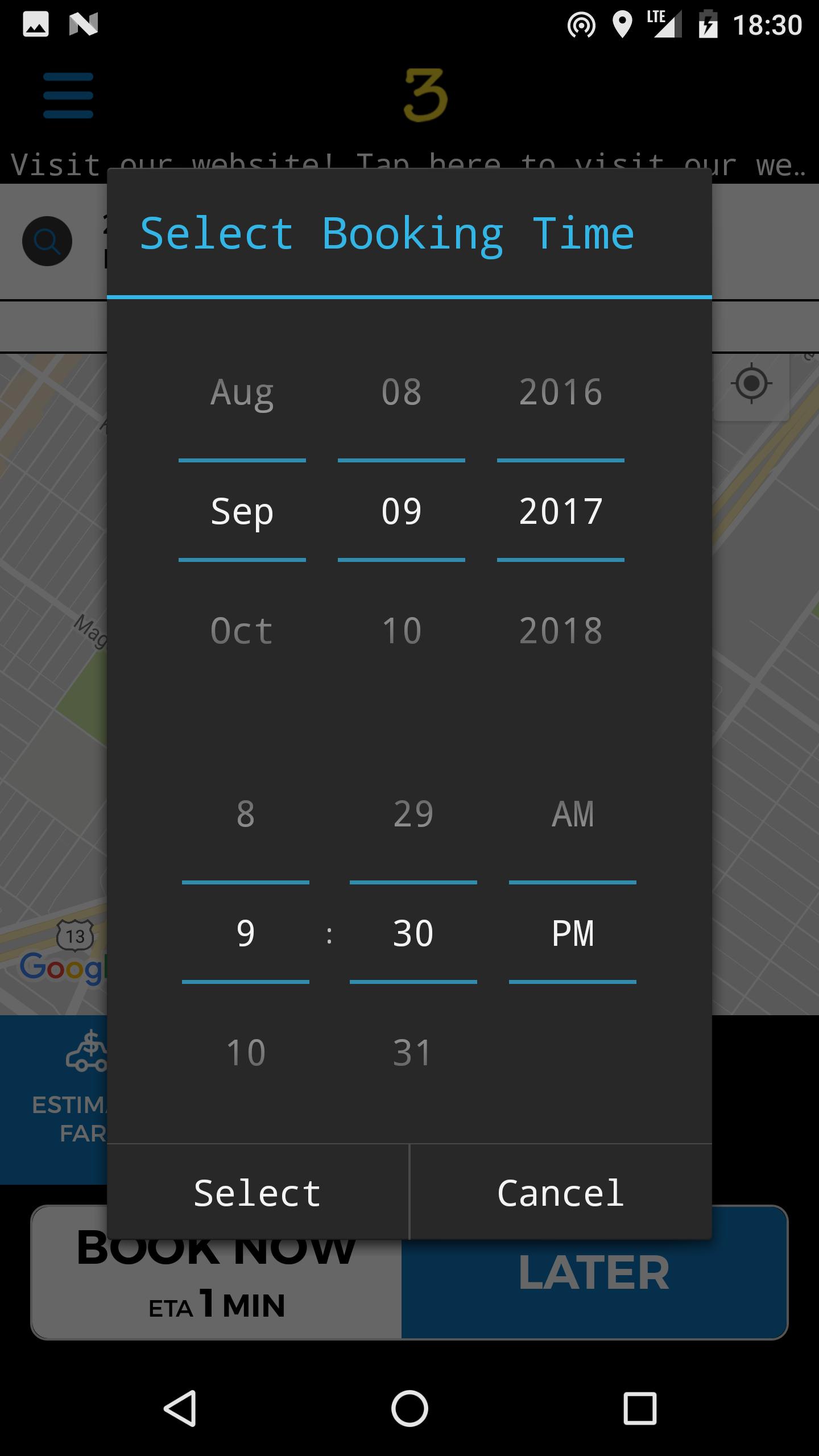Go back with the system back button
The height and width of the screenshot is (1456, 819).
click(180, 1408)
